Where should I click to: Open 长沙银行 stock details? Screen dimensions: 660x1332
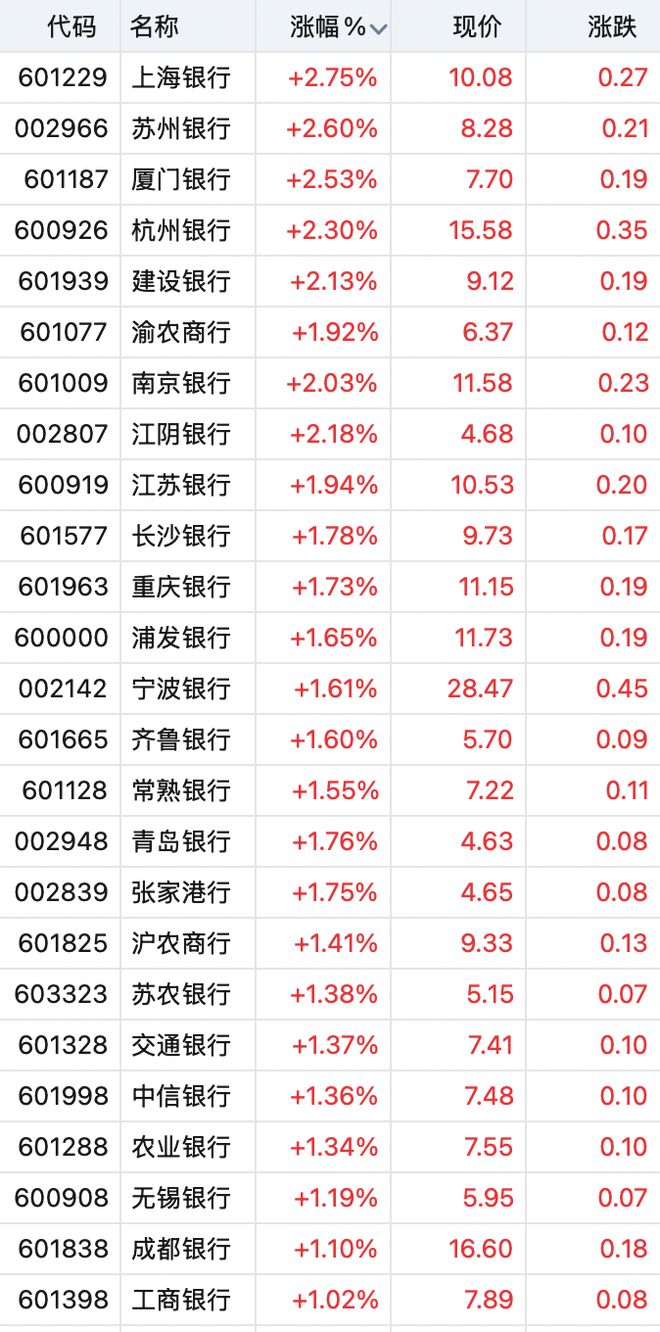(181, 536)
